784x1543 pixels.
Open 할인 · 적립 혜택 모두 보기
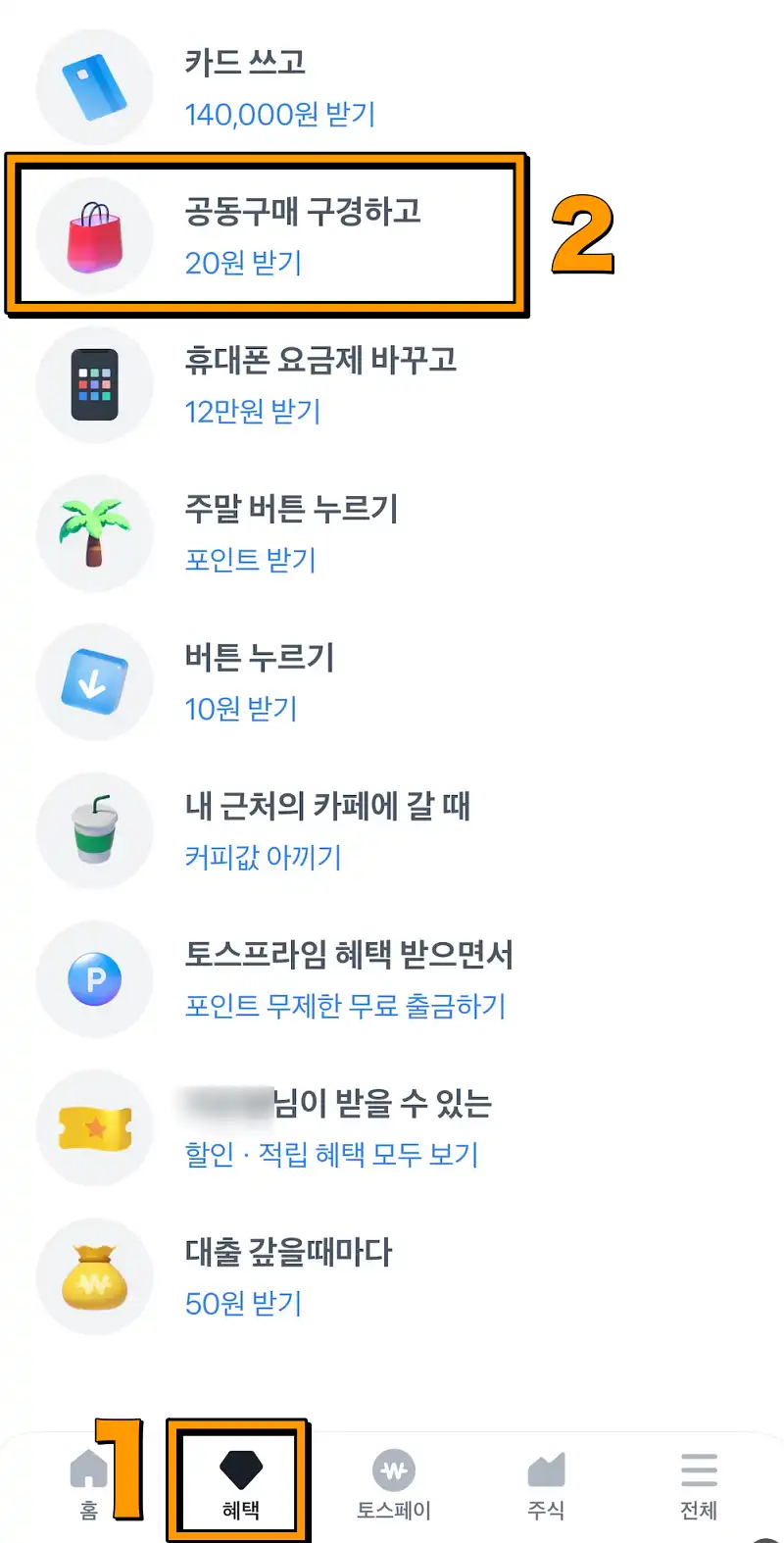coord(332,1156)
